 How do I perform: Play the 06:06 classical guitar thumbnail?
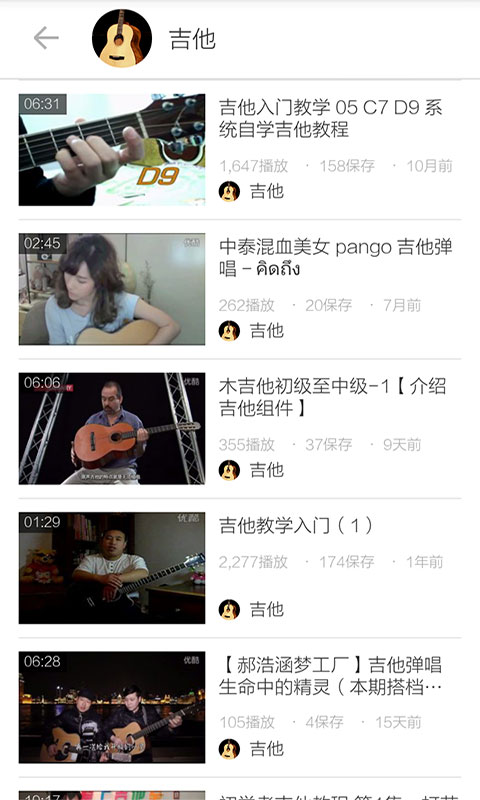click(x=112, y=428)
